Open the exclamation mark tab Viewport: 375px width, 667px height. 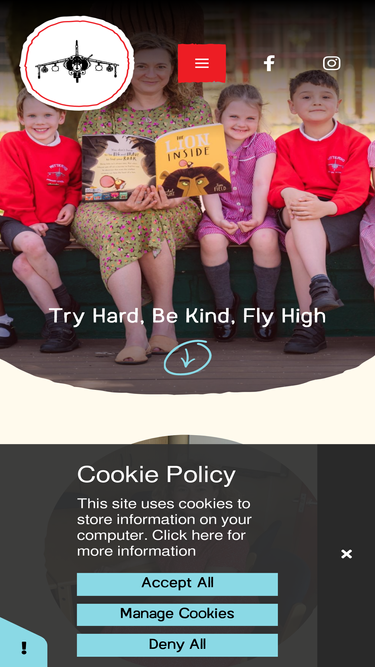click(24, 647)
